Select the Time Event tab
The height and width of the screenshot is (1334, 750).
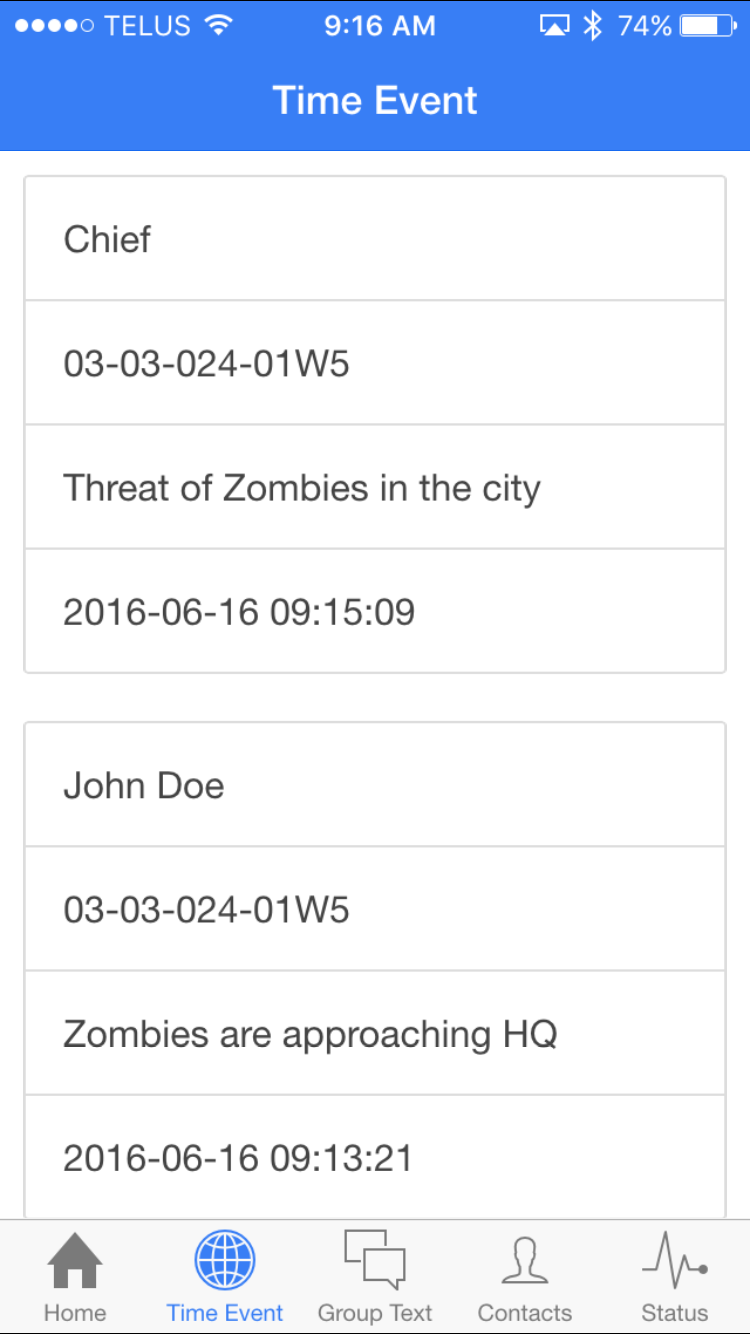coord(225,1278)
